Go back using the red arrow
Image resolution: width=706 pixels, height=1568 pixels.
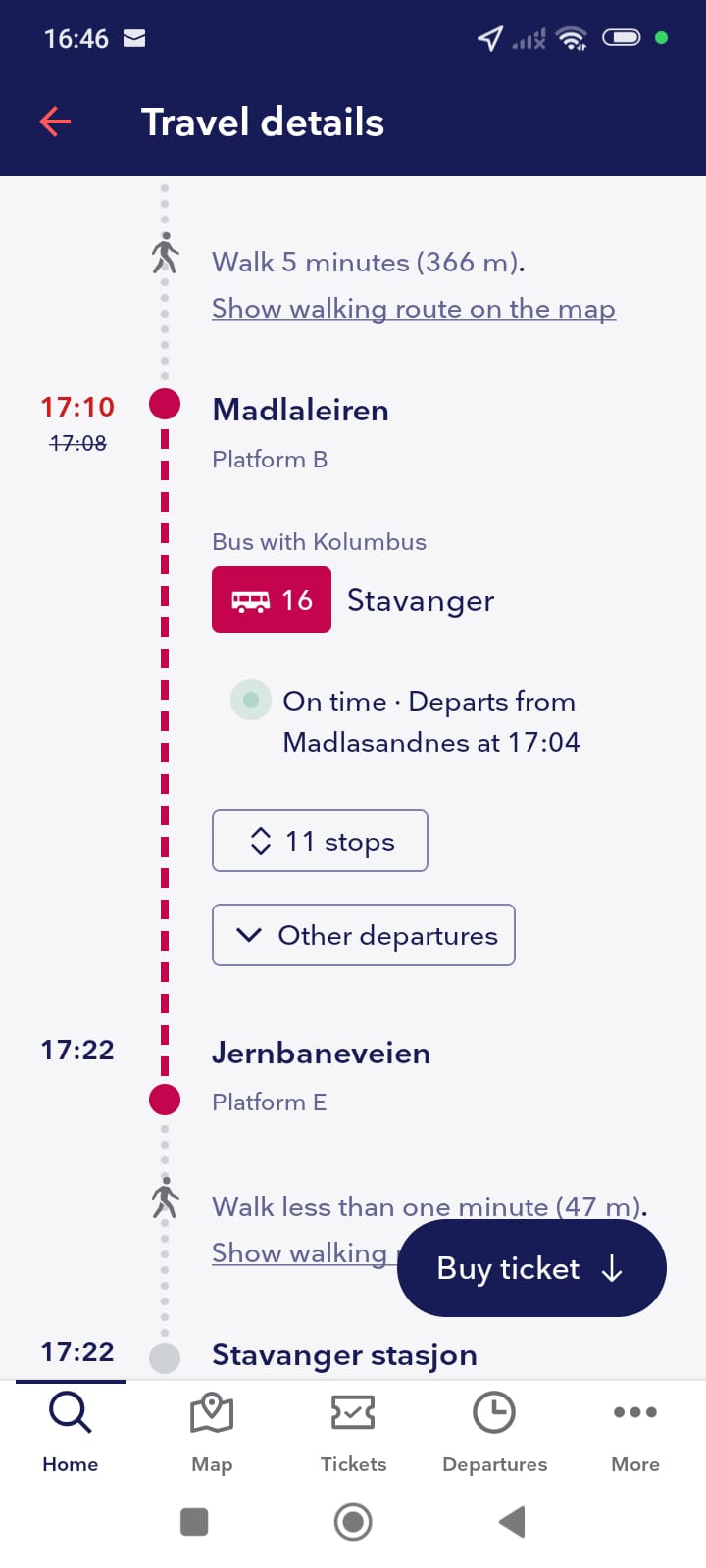click(56, 122)
